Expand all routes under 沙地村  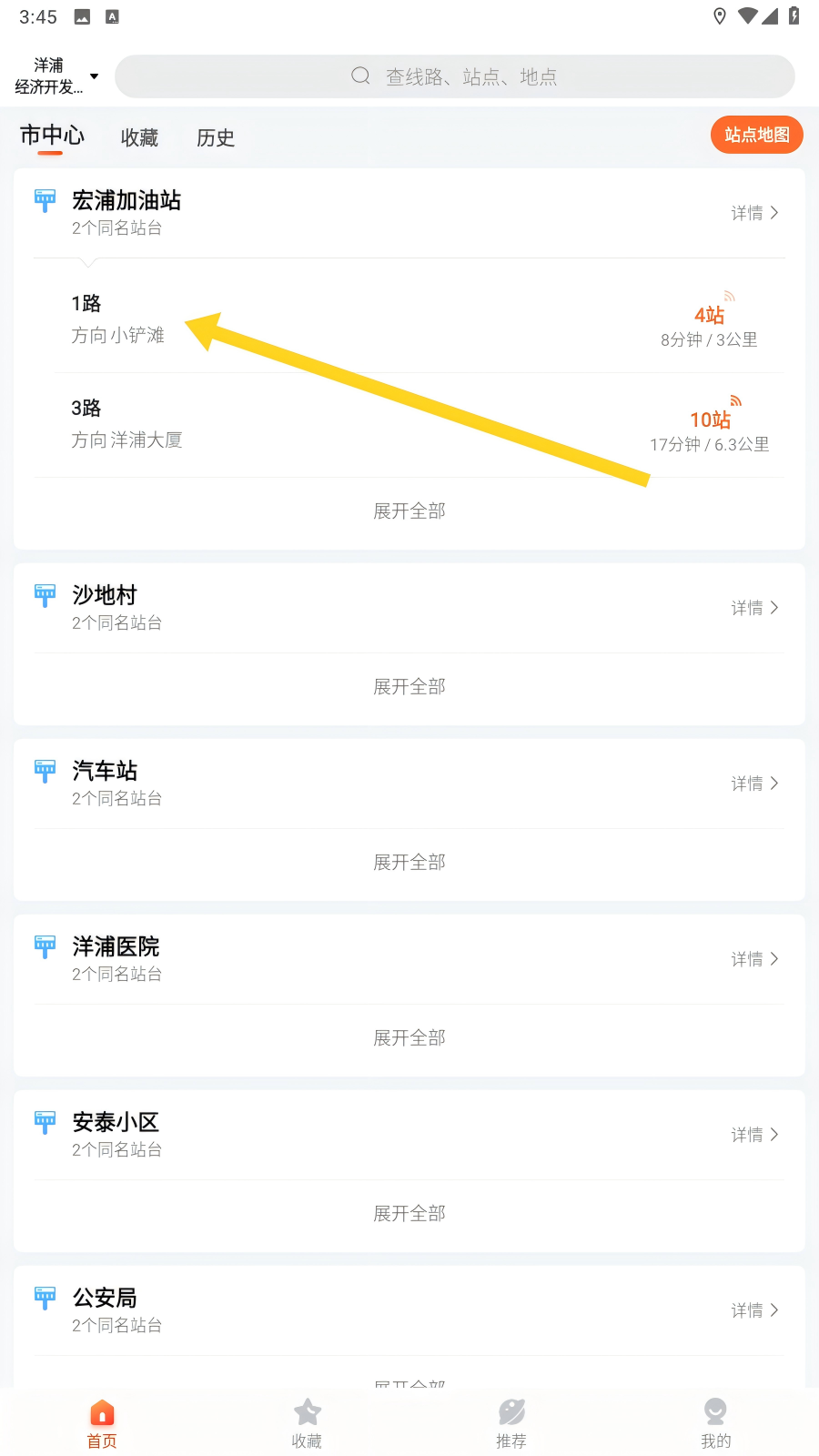409,686
